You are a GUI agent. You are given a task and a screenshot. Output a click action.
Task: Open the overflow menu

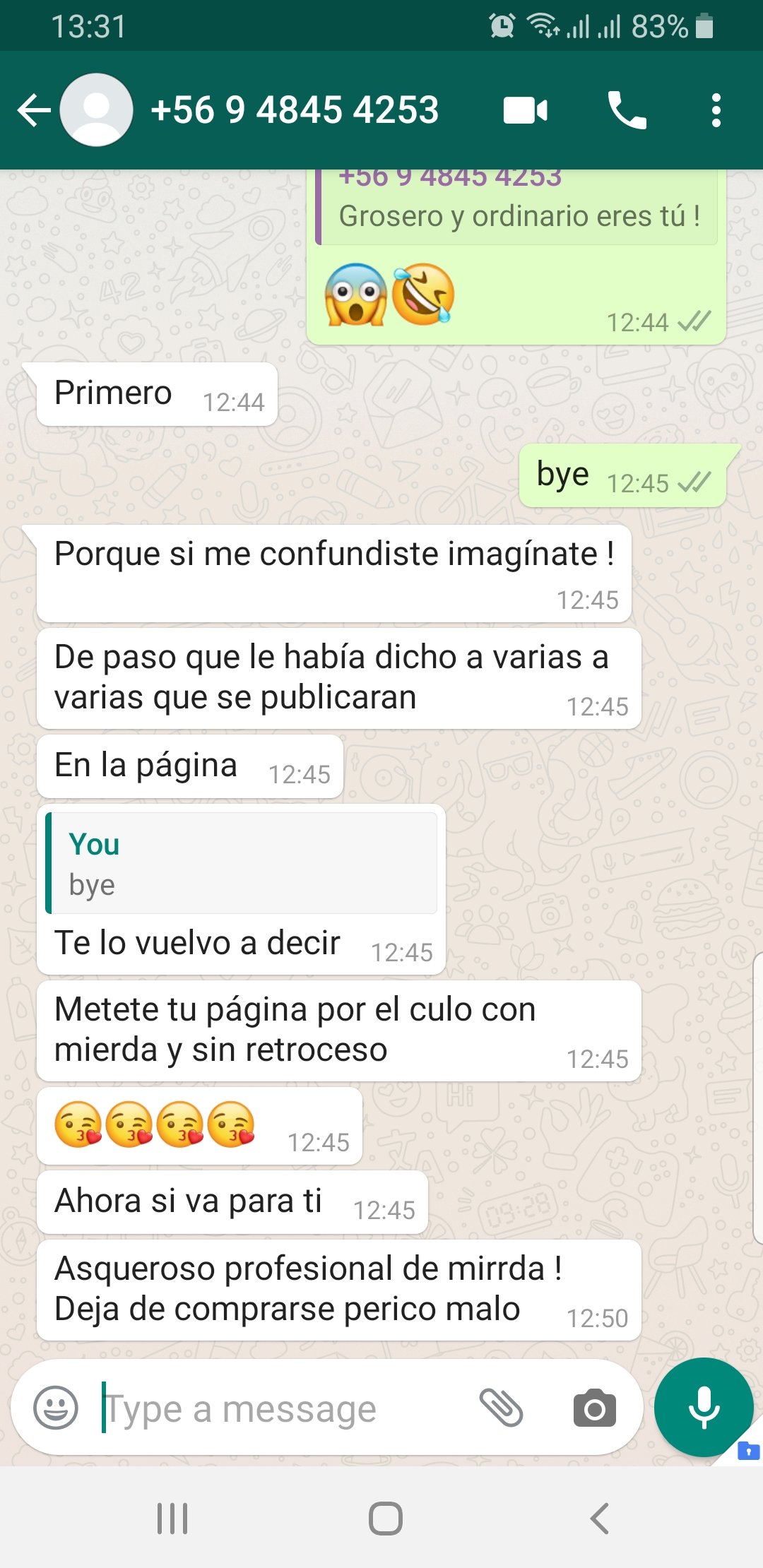click(716, 110)
